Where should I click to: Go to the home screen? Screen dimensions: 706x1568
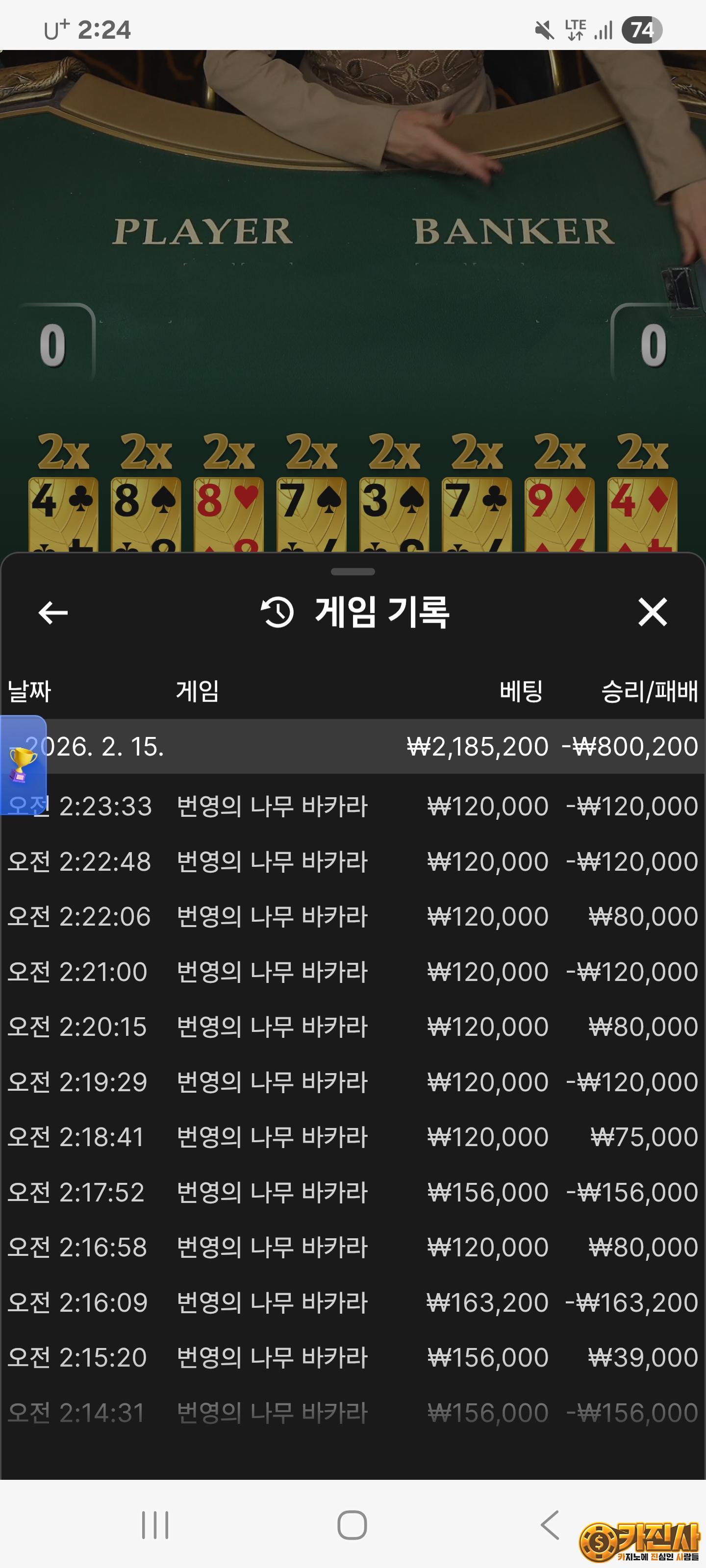tap(352, 1525)
